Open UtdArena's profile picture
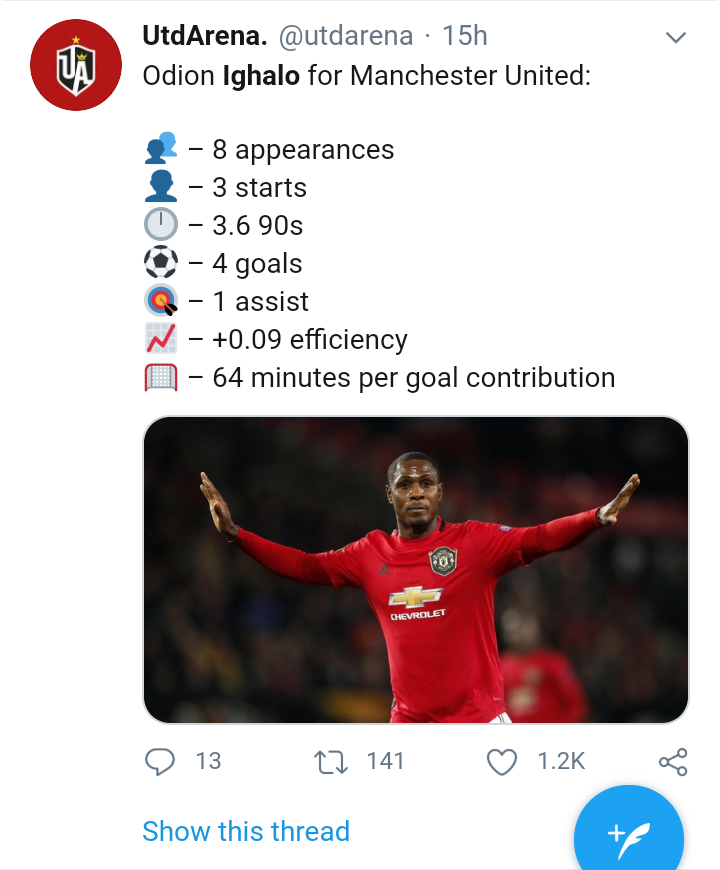Image resolution: width=720 pixels, height=870 pixels. pos(75,64)
